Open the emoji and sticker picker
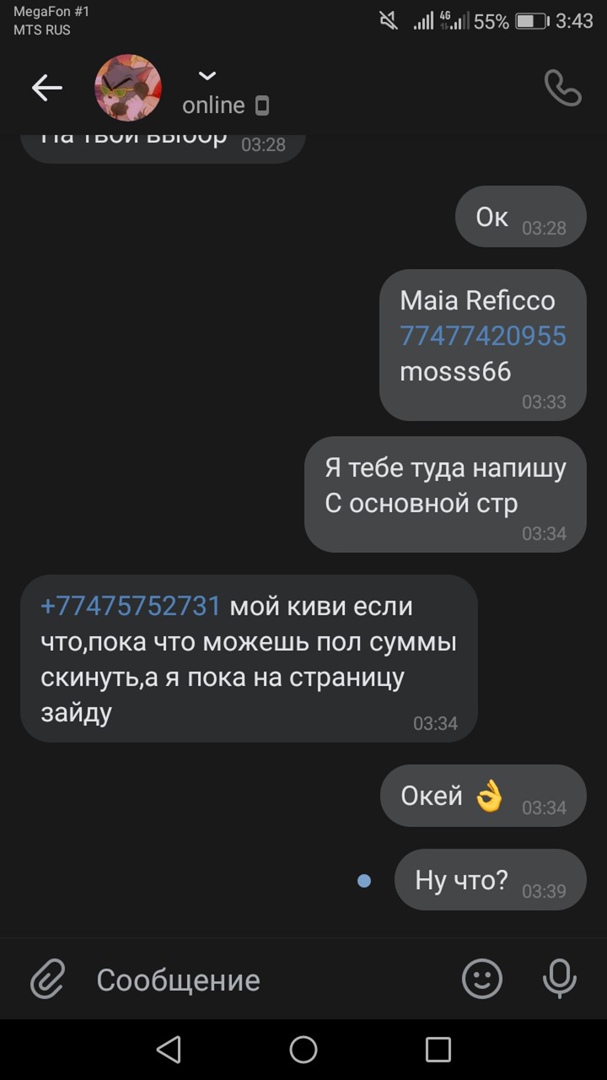The height and width of the screenshot is (1080, 607). click(482, 979)
